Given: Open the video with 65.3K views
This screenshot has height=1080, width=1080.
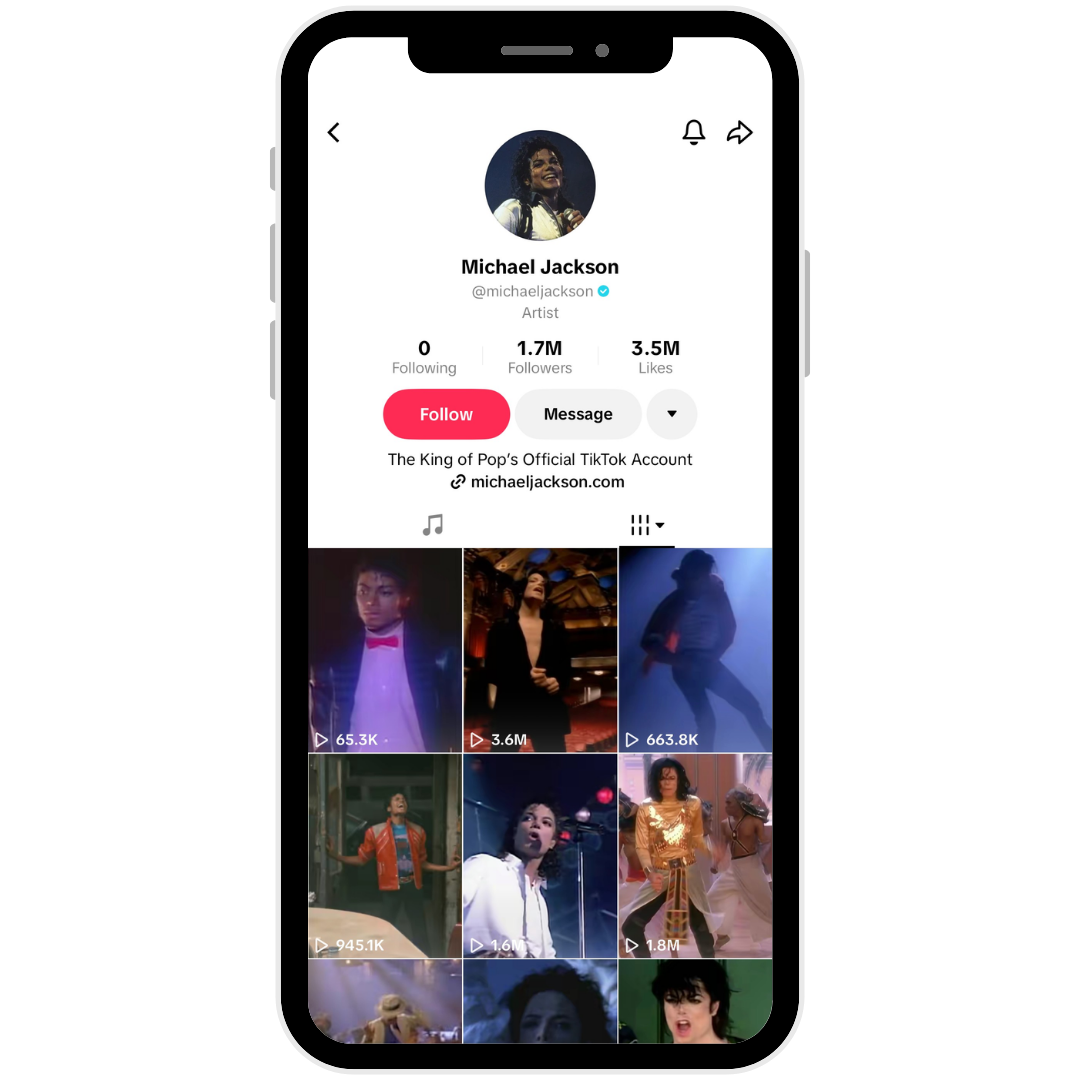Looking at the screenshot, I should pos(385,650).
